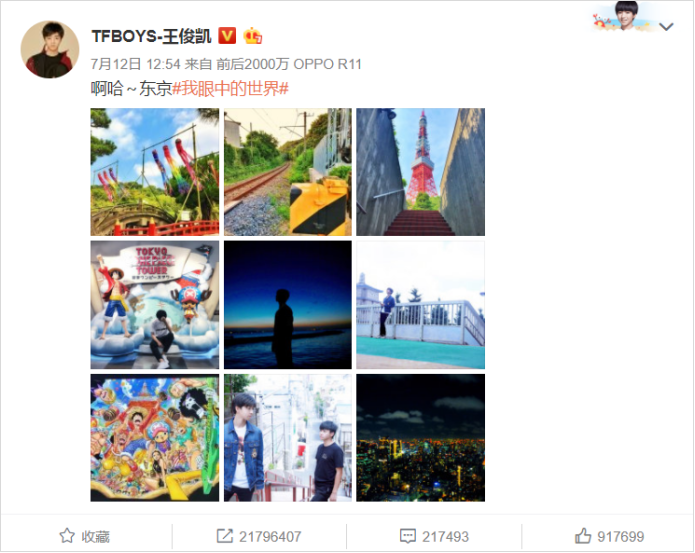Open the comments showing 217493

coord(433,536)
